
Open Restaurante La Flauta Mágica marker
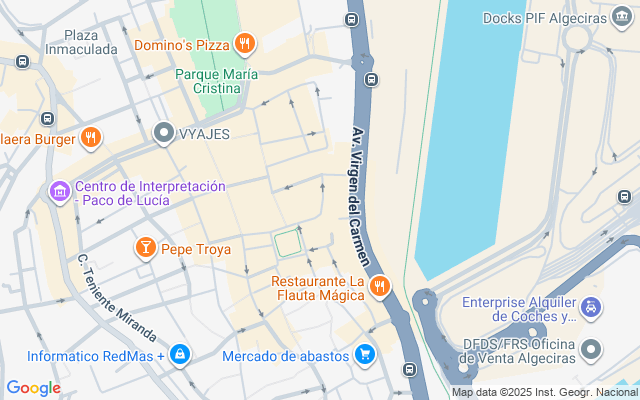[x=379, y=288]
